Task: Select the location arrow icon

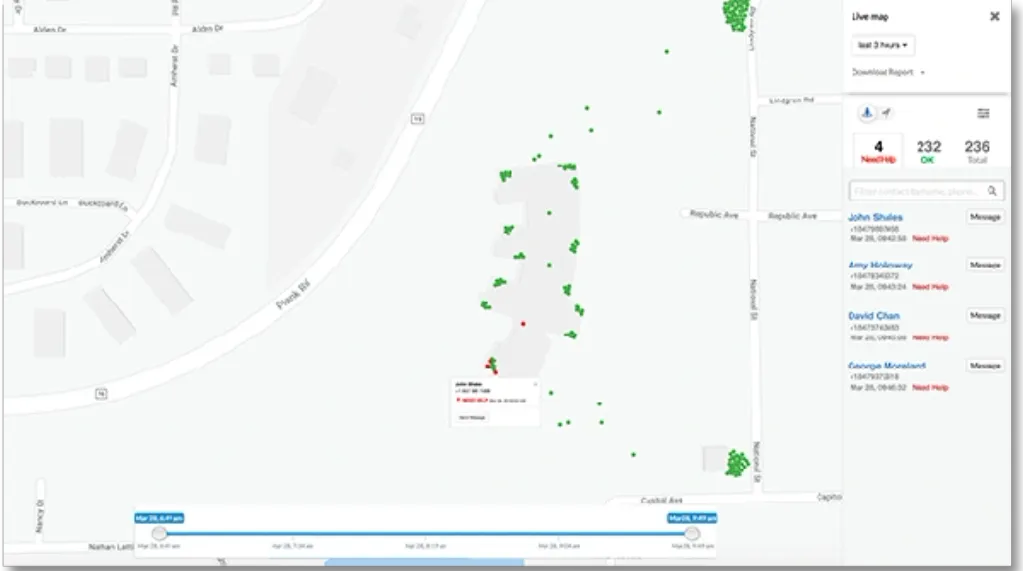Action: point(885,113)
